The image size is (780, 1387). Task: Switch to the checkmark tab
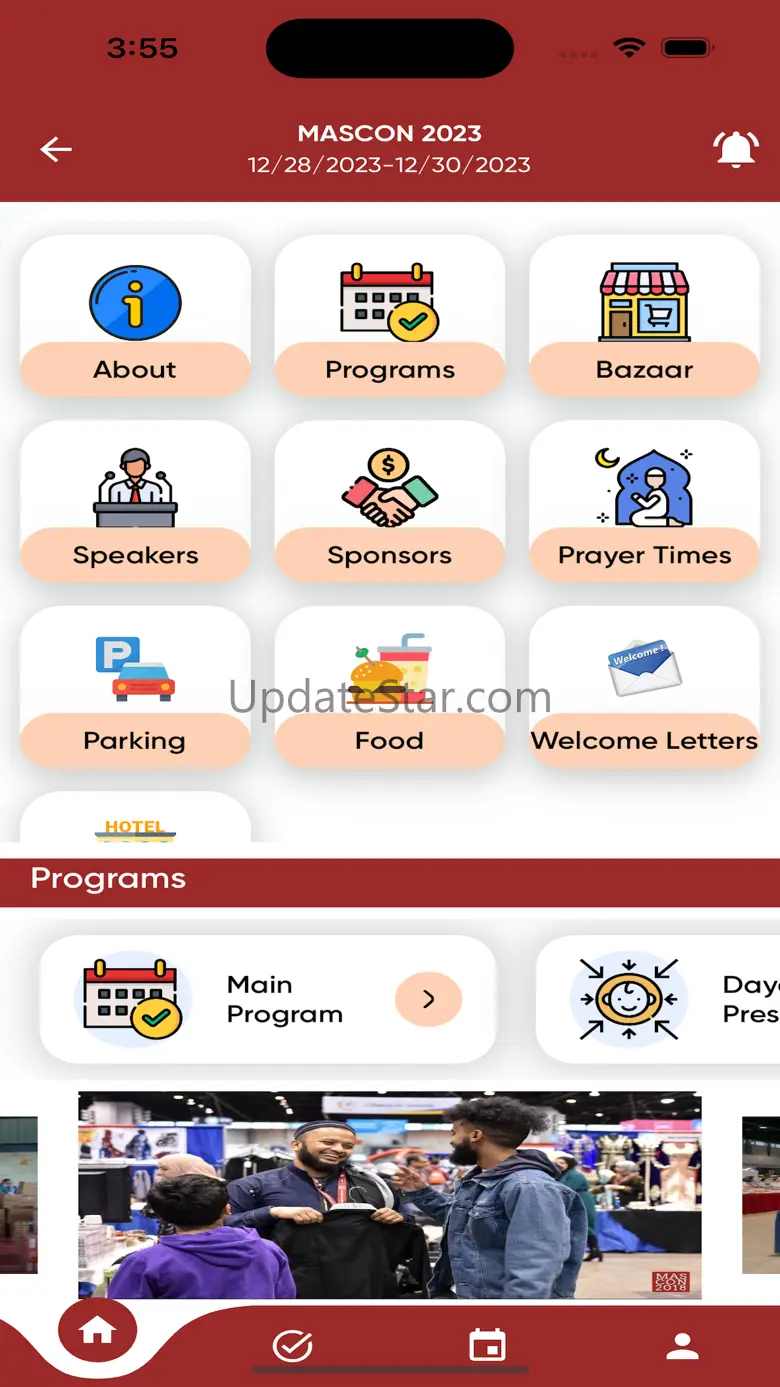pos(293,1346)
